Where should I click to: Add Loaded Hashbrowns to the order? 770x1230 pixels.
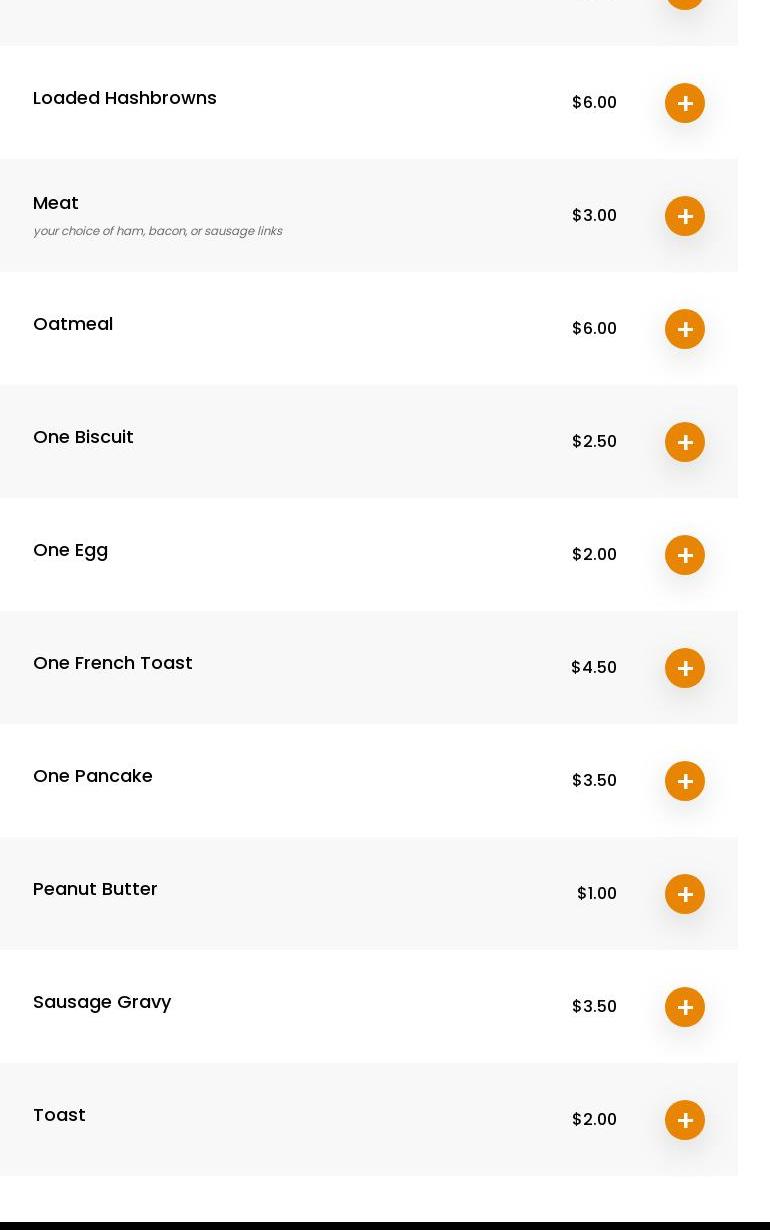click(685, 103)
